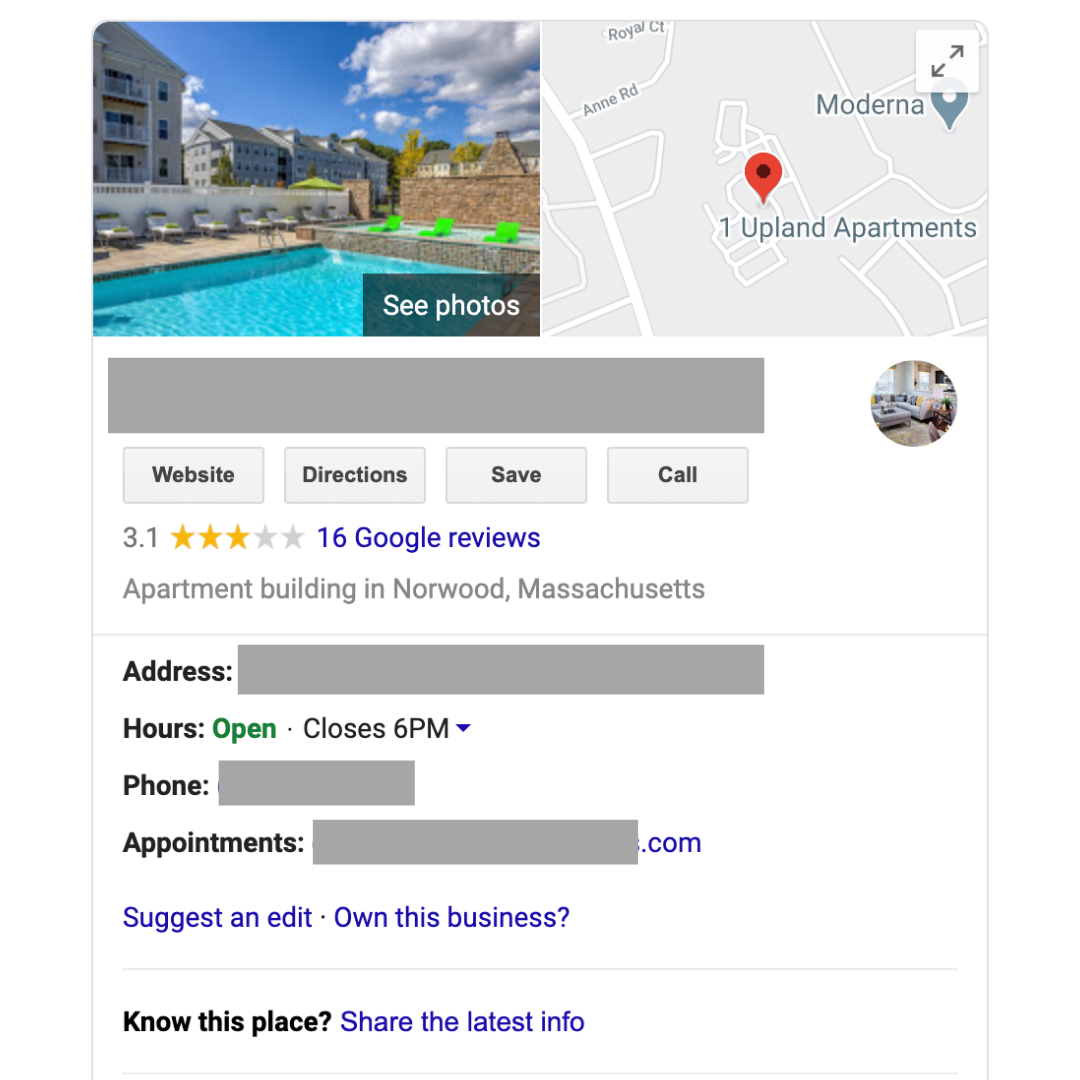The height and width of the screenshot is (1080, 1080).
Task: Open the Appointments website link
Action: (671, 843)
